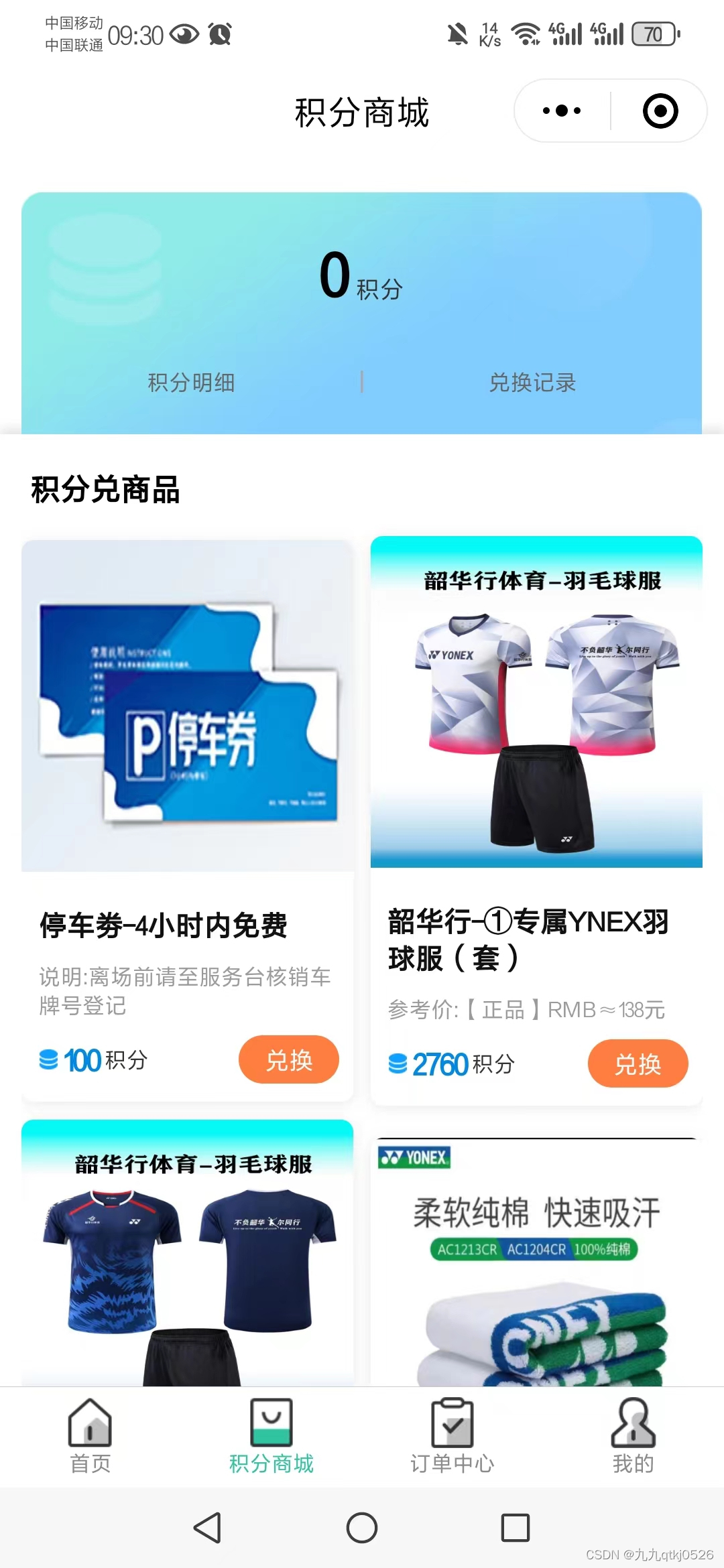
Task: Go to the 订单中心 tab
Action: 452,1435
